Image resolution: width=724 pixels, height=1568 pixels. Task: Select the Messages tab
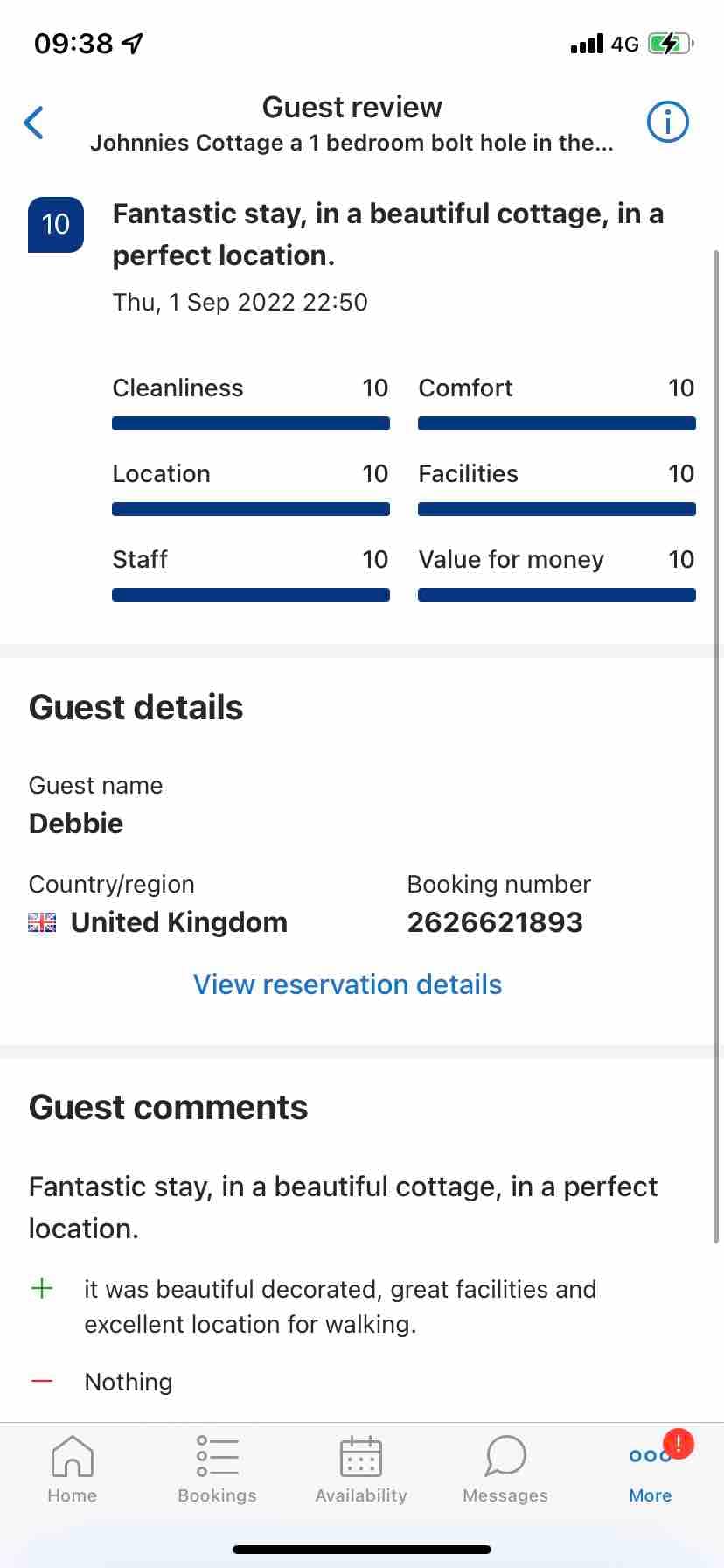pyautogui.click(x=505, y=1470)
